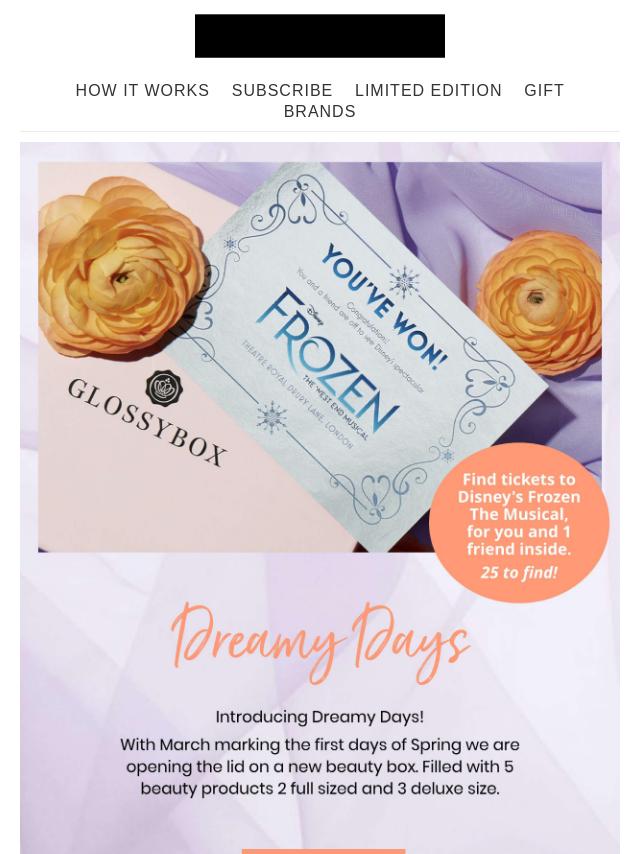
Task: Open the HOW IT WORKS link
Action: click(142, 90)
